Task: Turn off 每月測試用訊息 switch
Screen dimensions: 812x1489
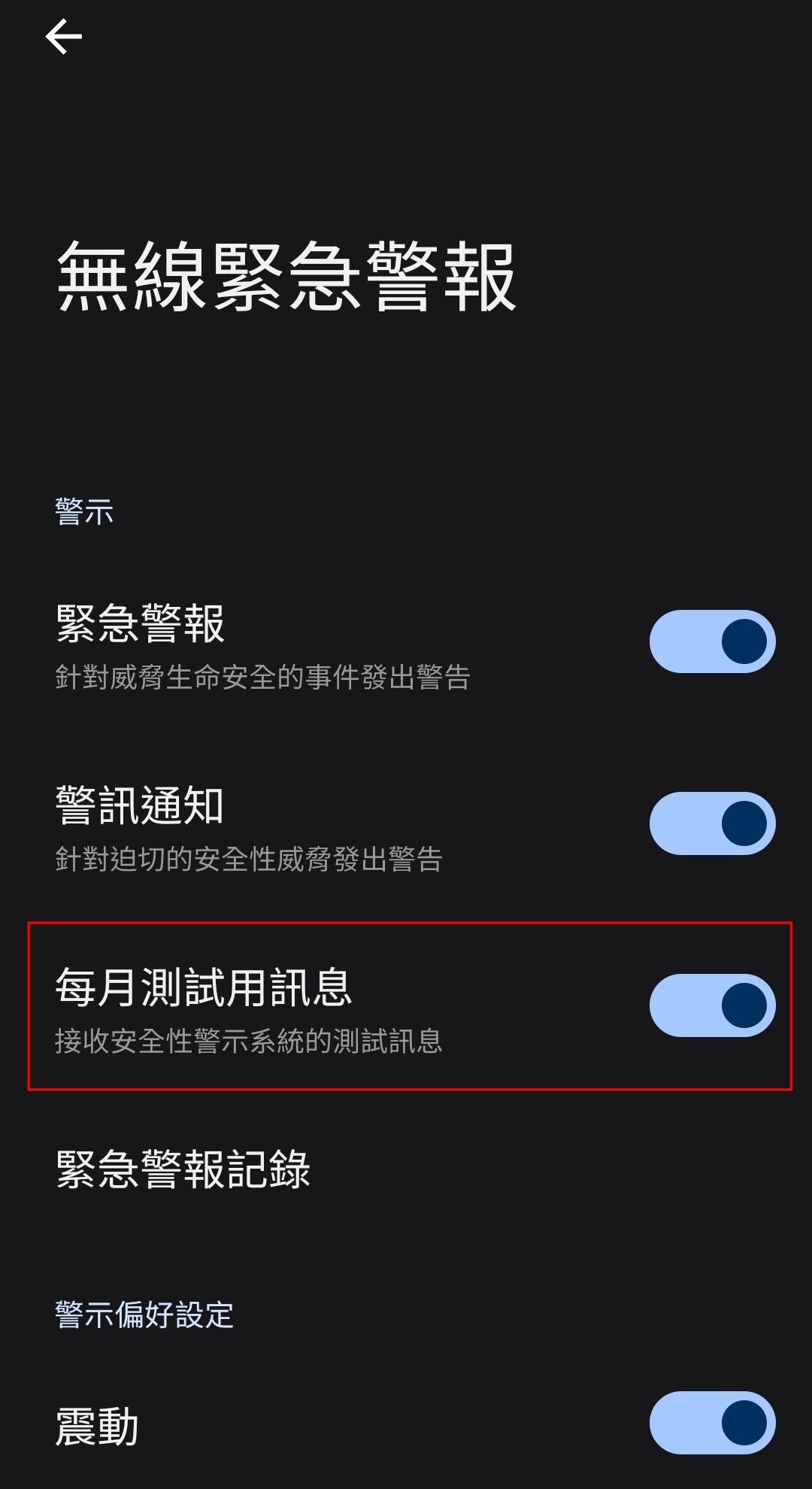Action: point(711,1005)
